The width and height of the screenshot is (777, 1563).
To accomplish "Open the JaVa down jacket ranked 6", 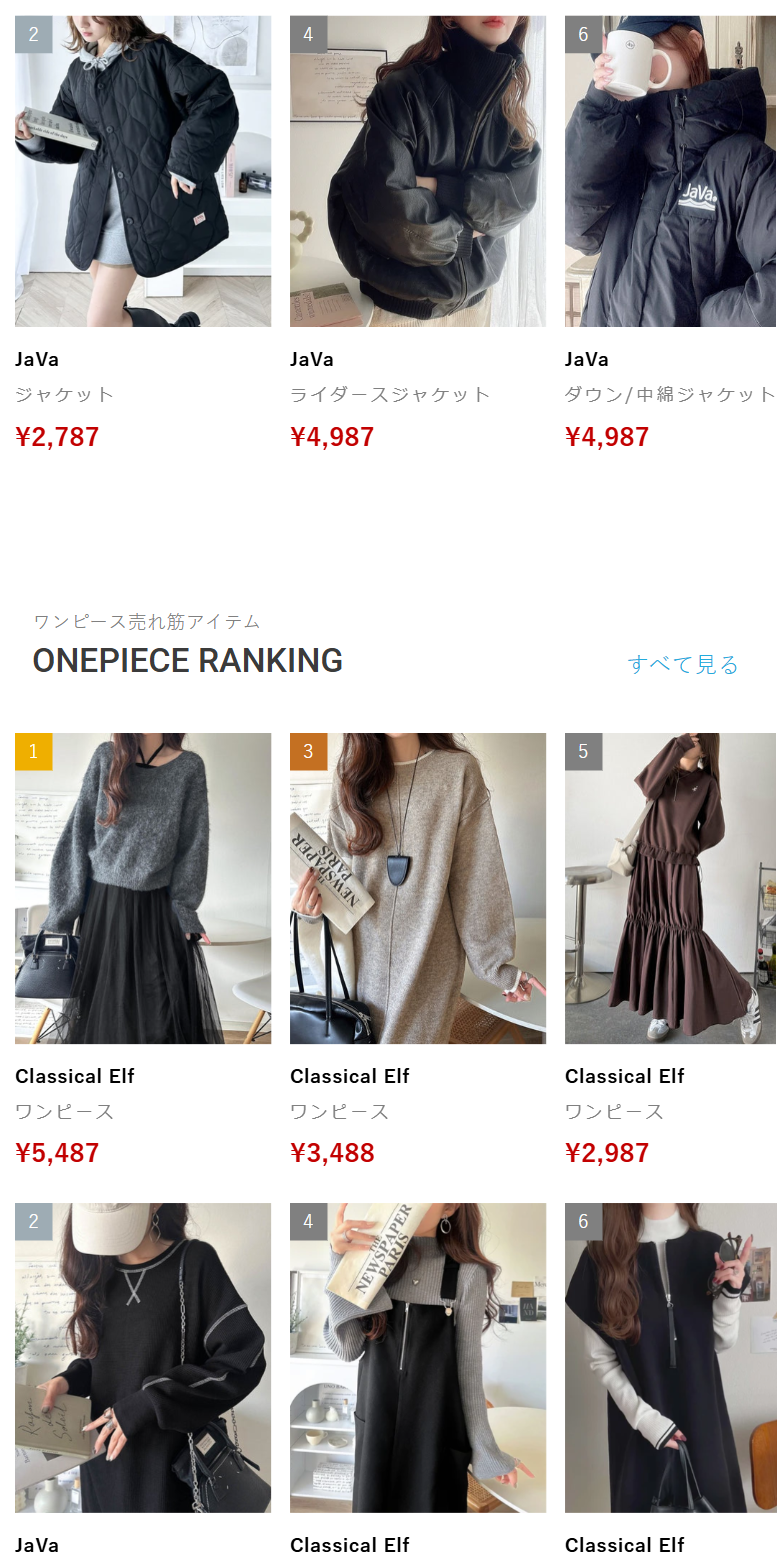I will click(670, 171).
